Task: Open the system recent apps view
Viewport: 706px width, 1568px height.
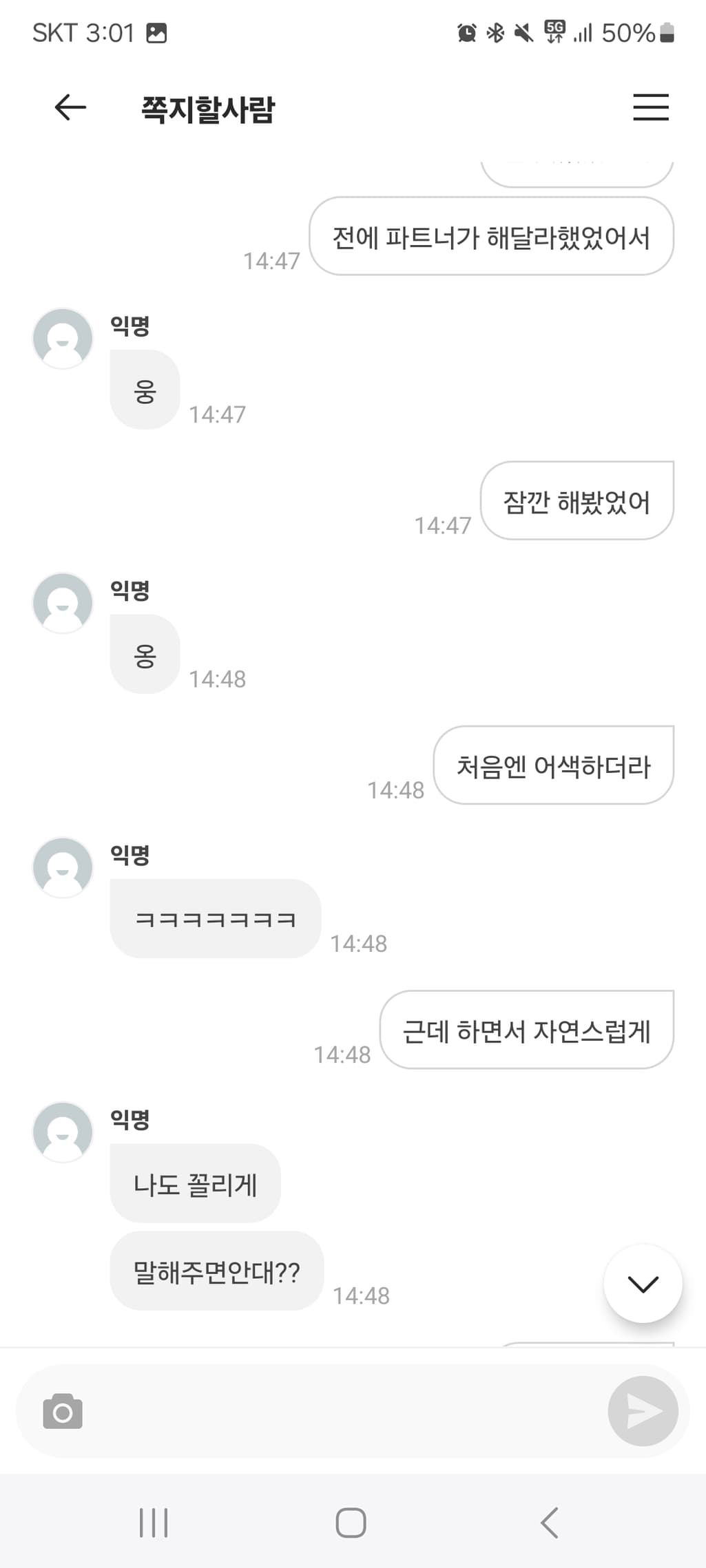Action: [154, 1523]
